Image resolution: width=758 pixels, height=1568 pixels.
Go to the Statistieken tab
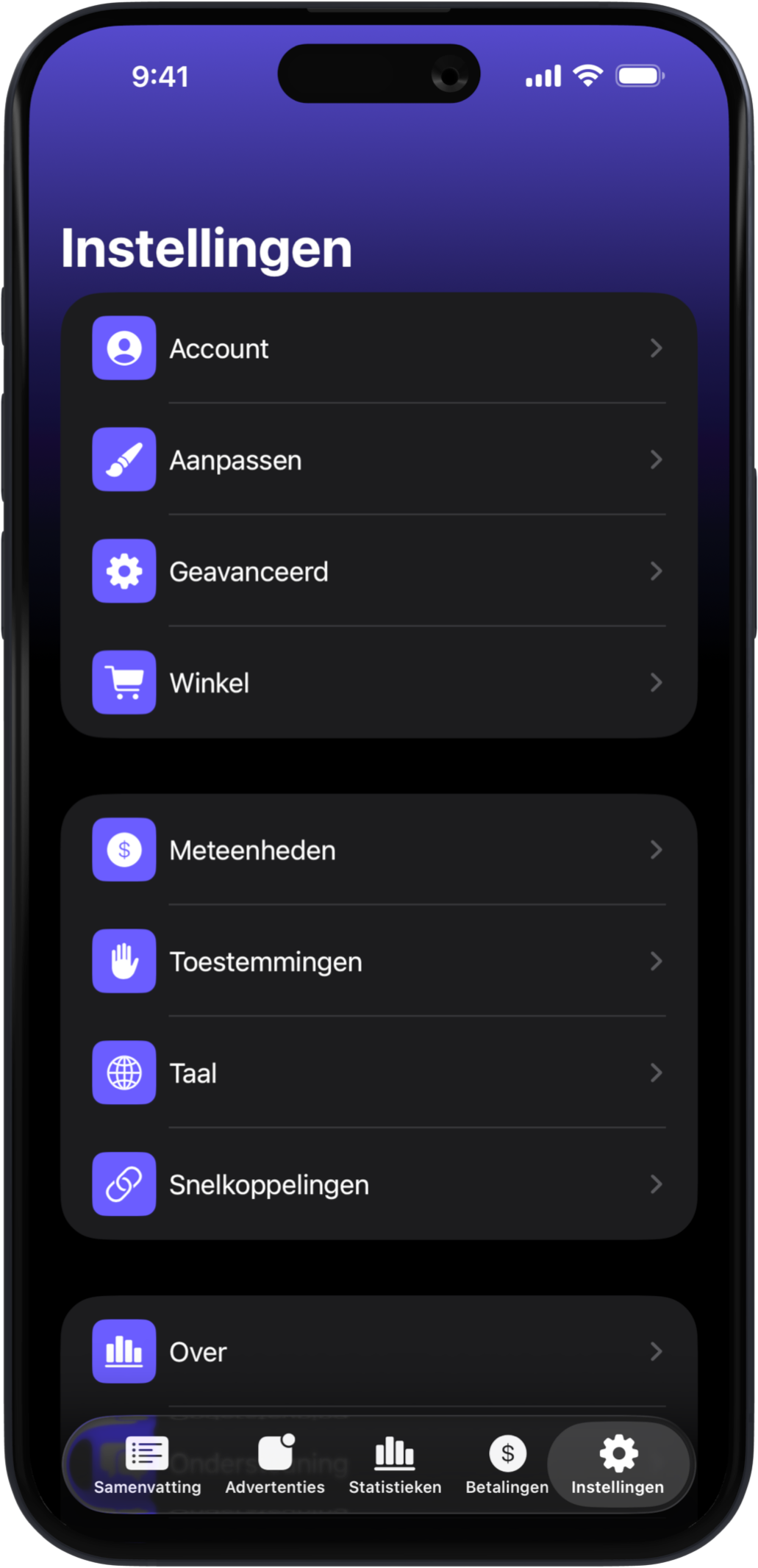395,1464
